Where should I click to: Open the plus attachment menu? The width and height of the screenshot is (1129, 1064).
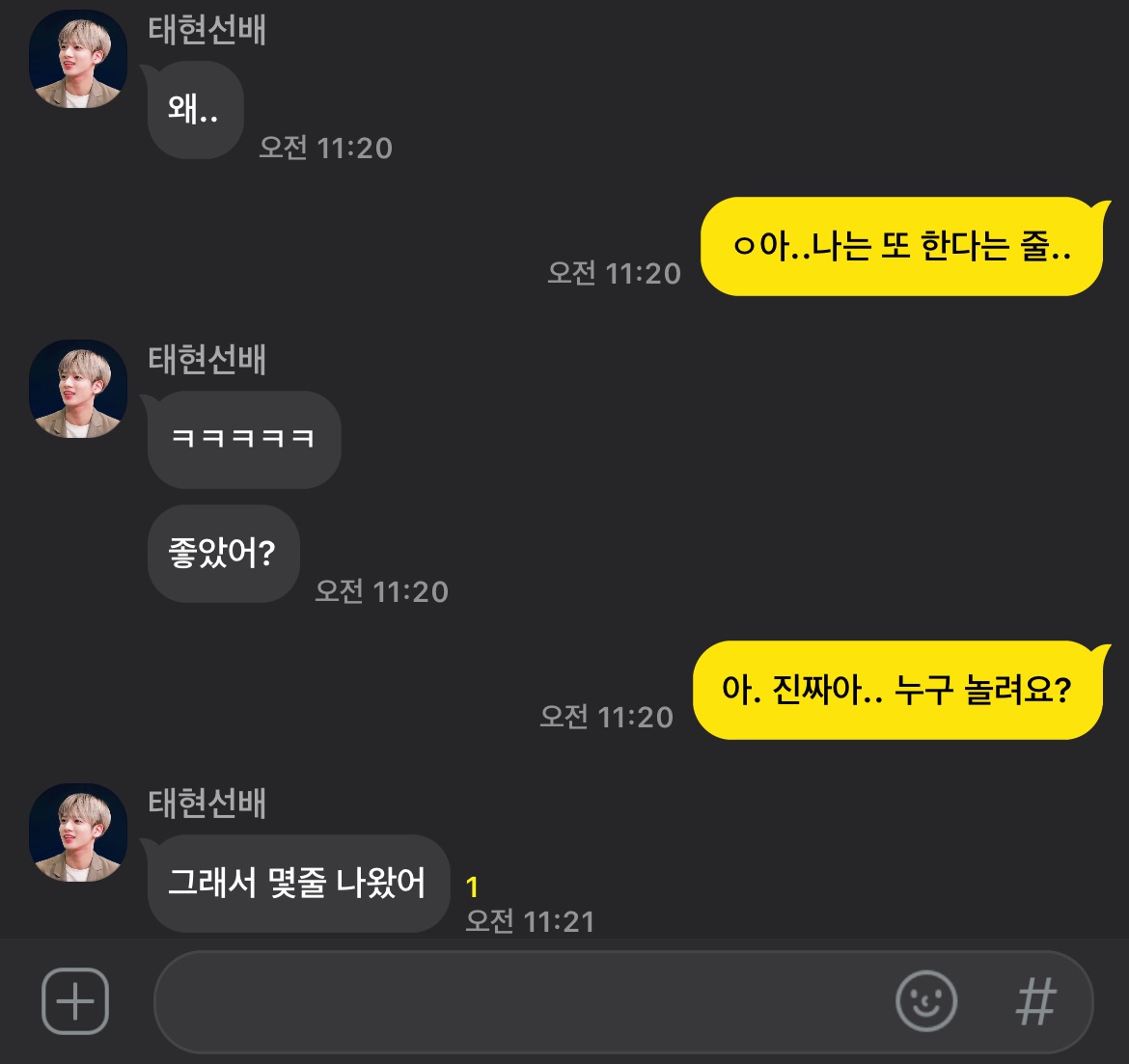click(75, 1001)
